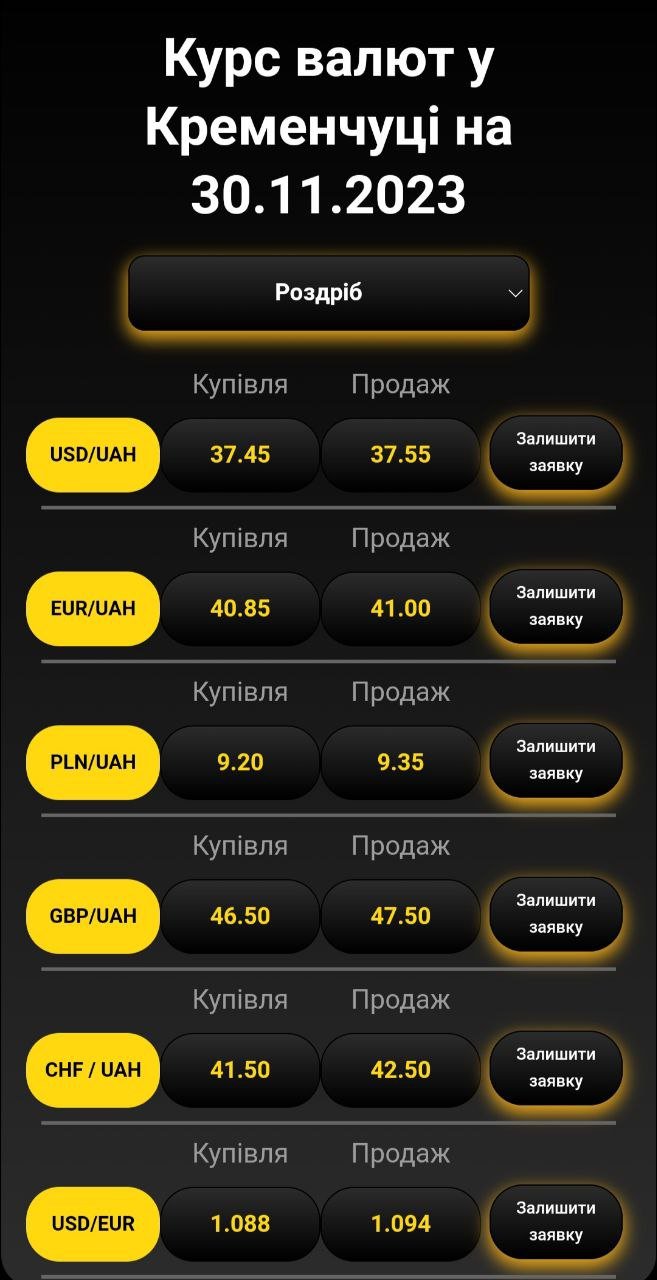The image size is (657, 1280).
Task: Select Залишити заявку in the PLN/UAH row
Action: pos(556,761)
